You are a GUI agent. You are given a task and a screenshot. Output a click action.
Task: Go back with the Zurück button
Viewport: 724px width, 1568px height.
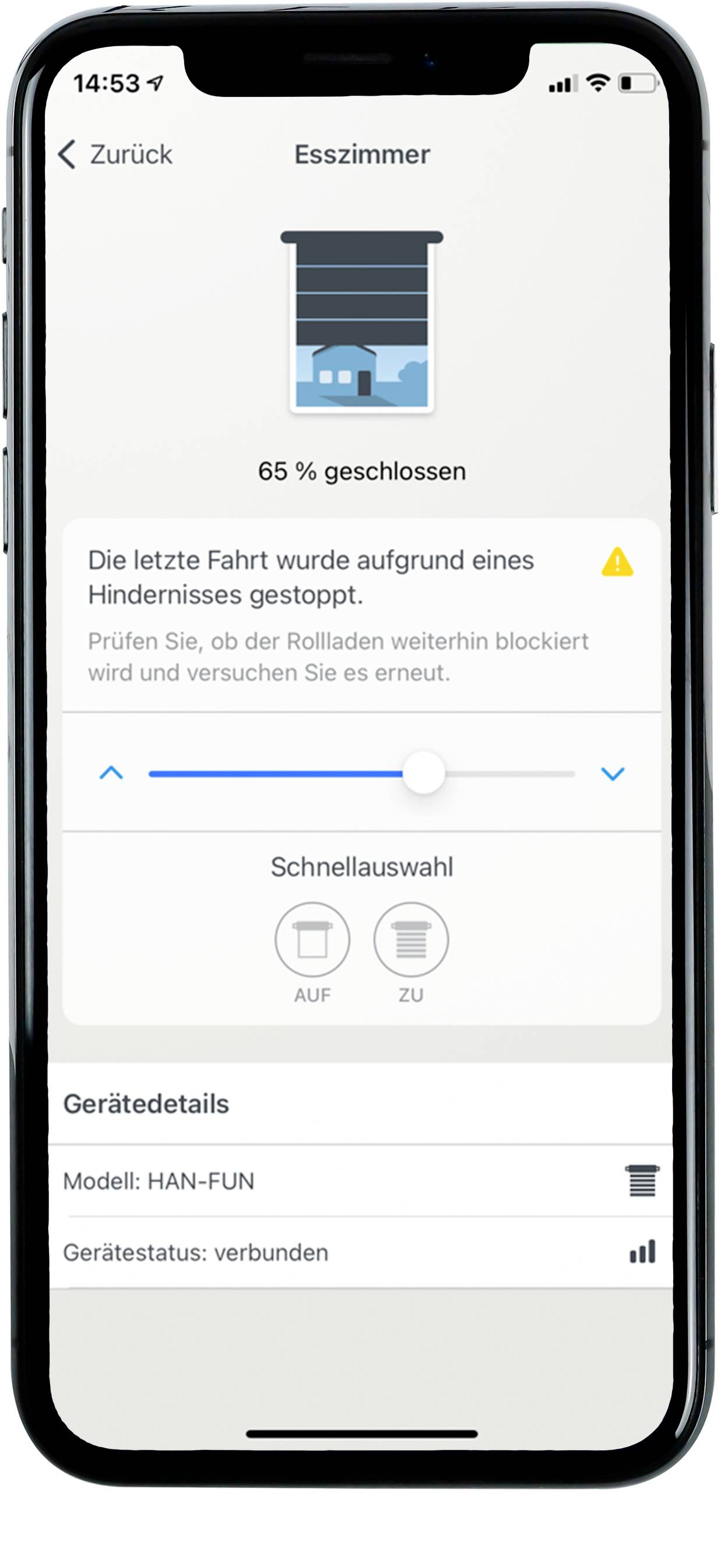115,154
